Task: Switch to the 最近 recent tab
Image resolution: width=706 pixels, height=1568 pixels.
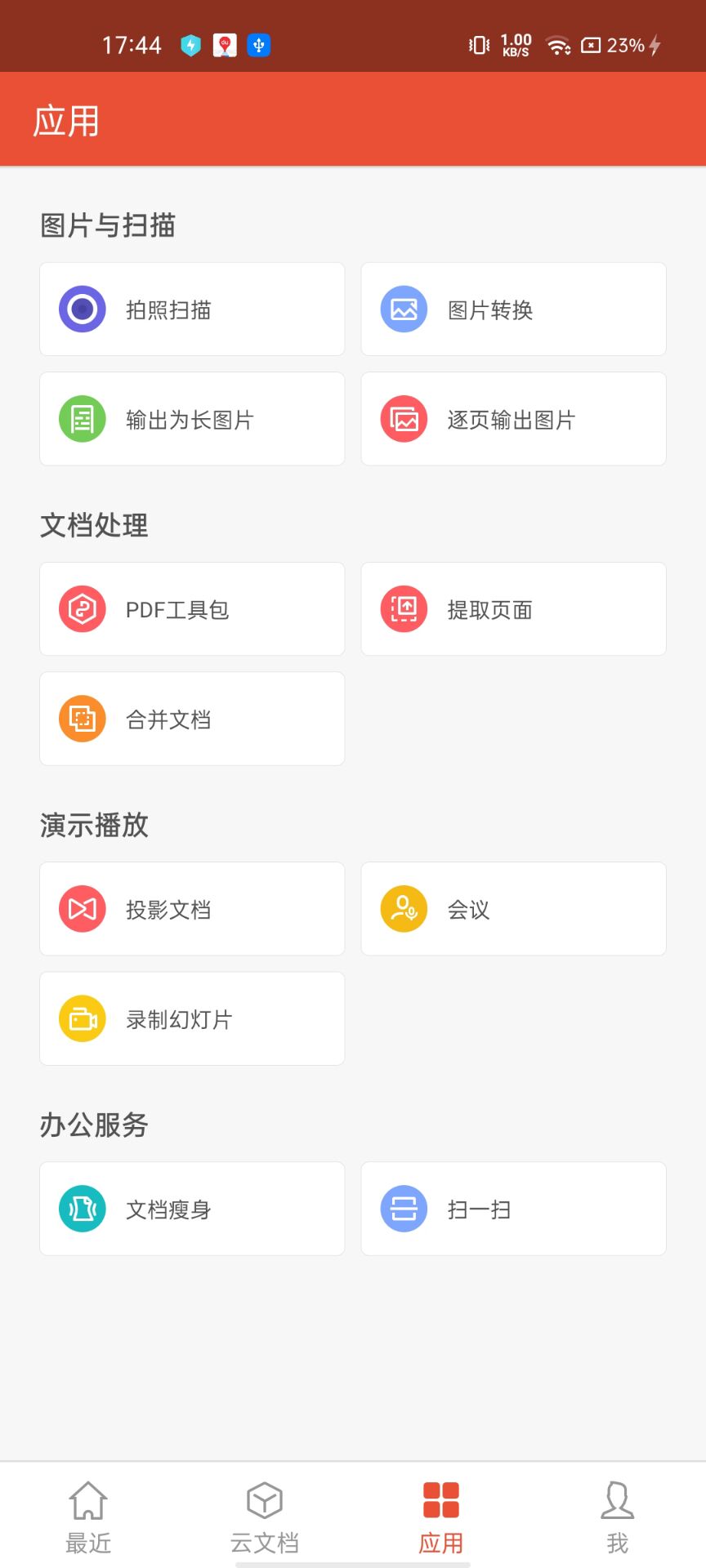Action: pyautogui.click(x=88, y=1517)
